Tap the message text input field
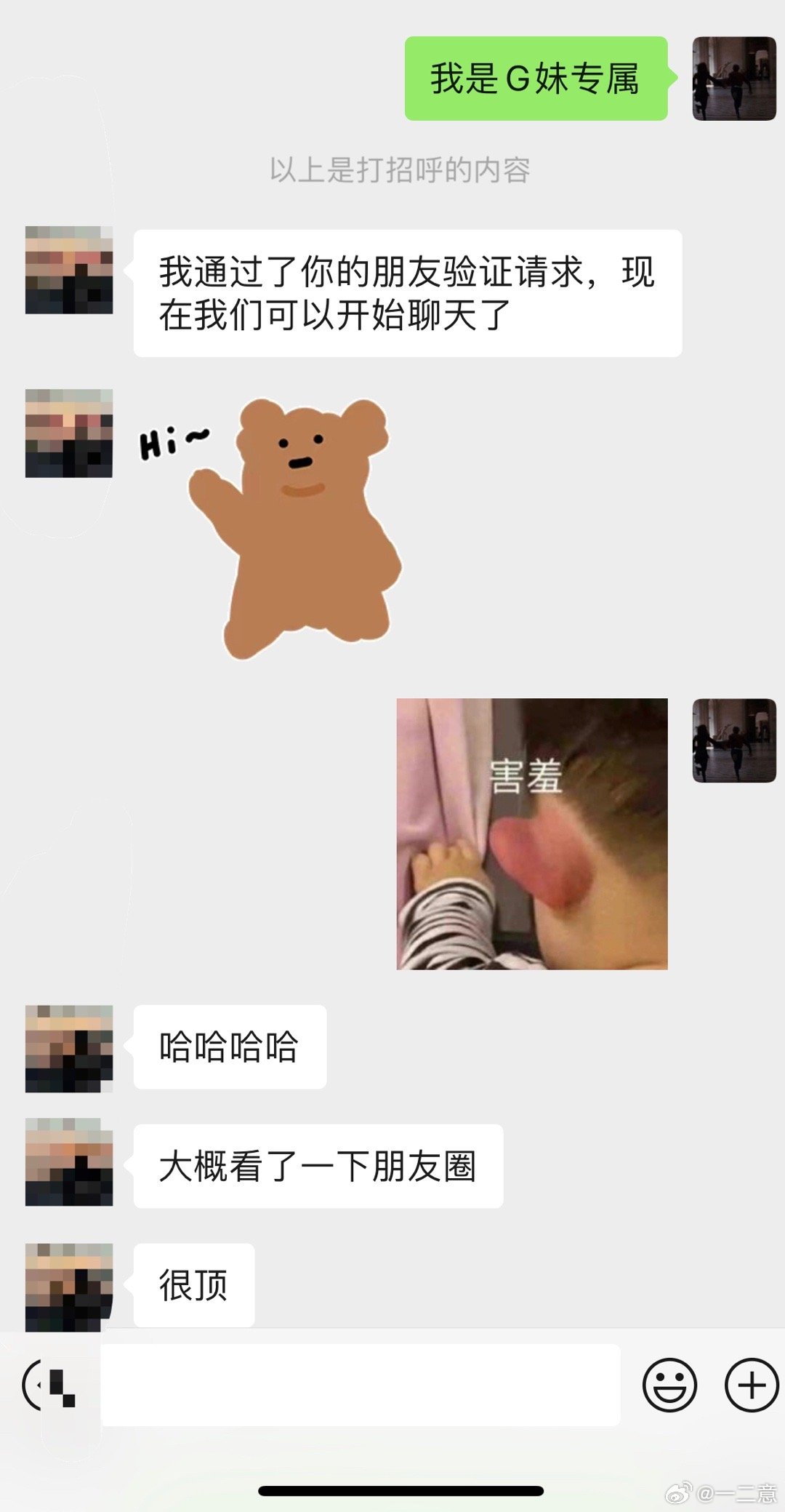This screenshot has height=1512, width=785. (x=360, y=1385)
